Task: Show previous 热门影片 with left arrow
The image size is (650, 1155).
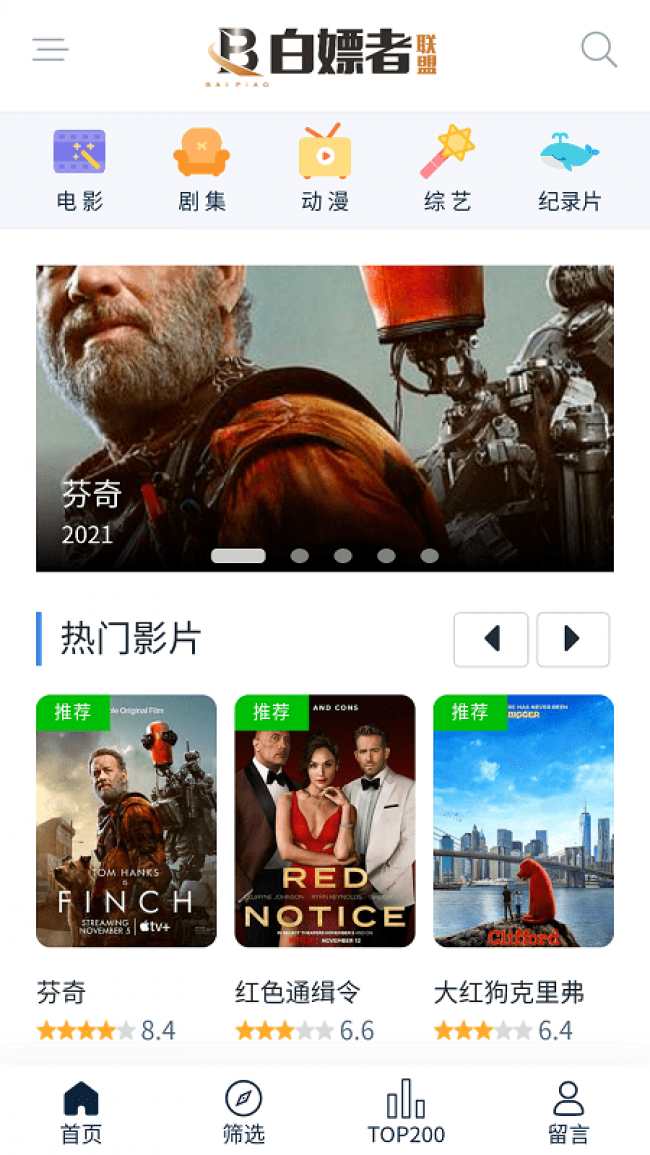Action: (491, 639)
